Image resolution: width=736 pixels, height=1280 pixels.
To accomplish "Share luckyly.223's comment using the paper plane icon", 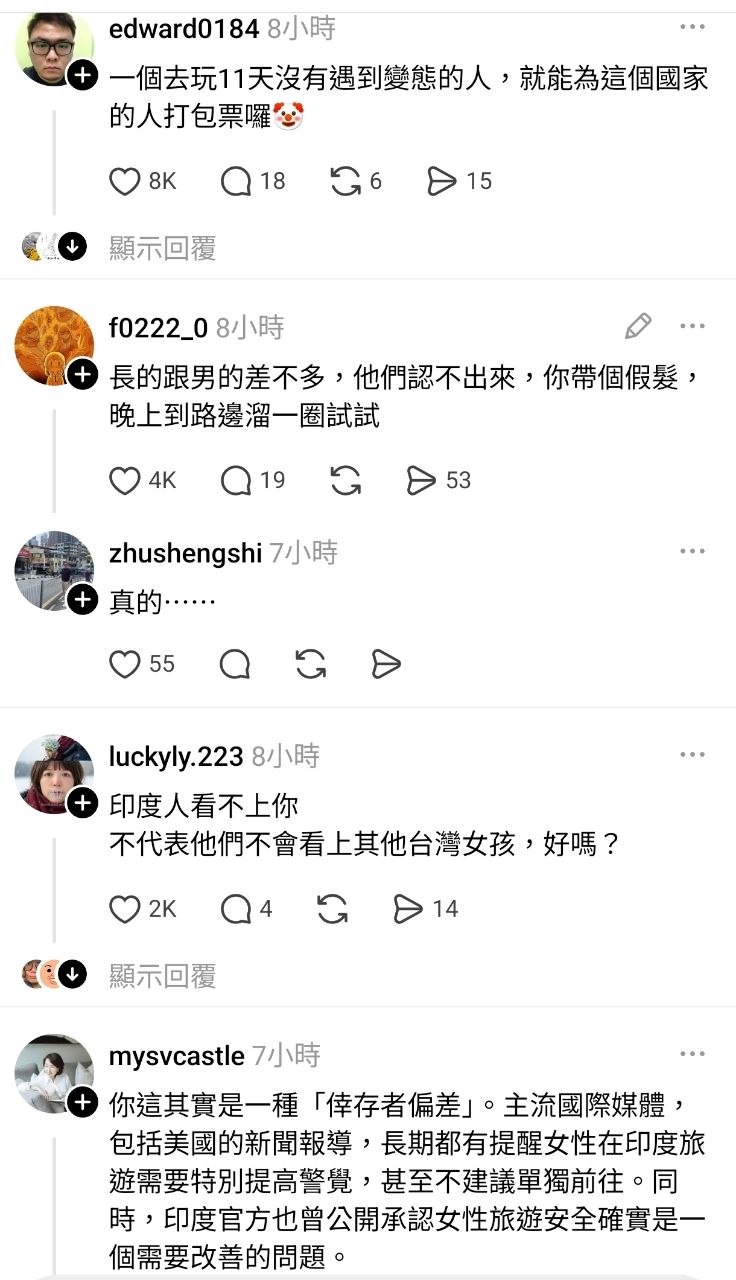I will tap(410, 908).
